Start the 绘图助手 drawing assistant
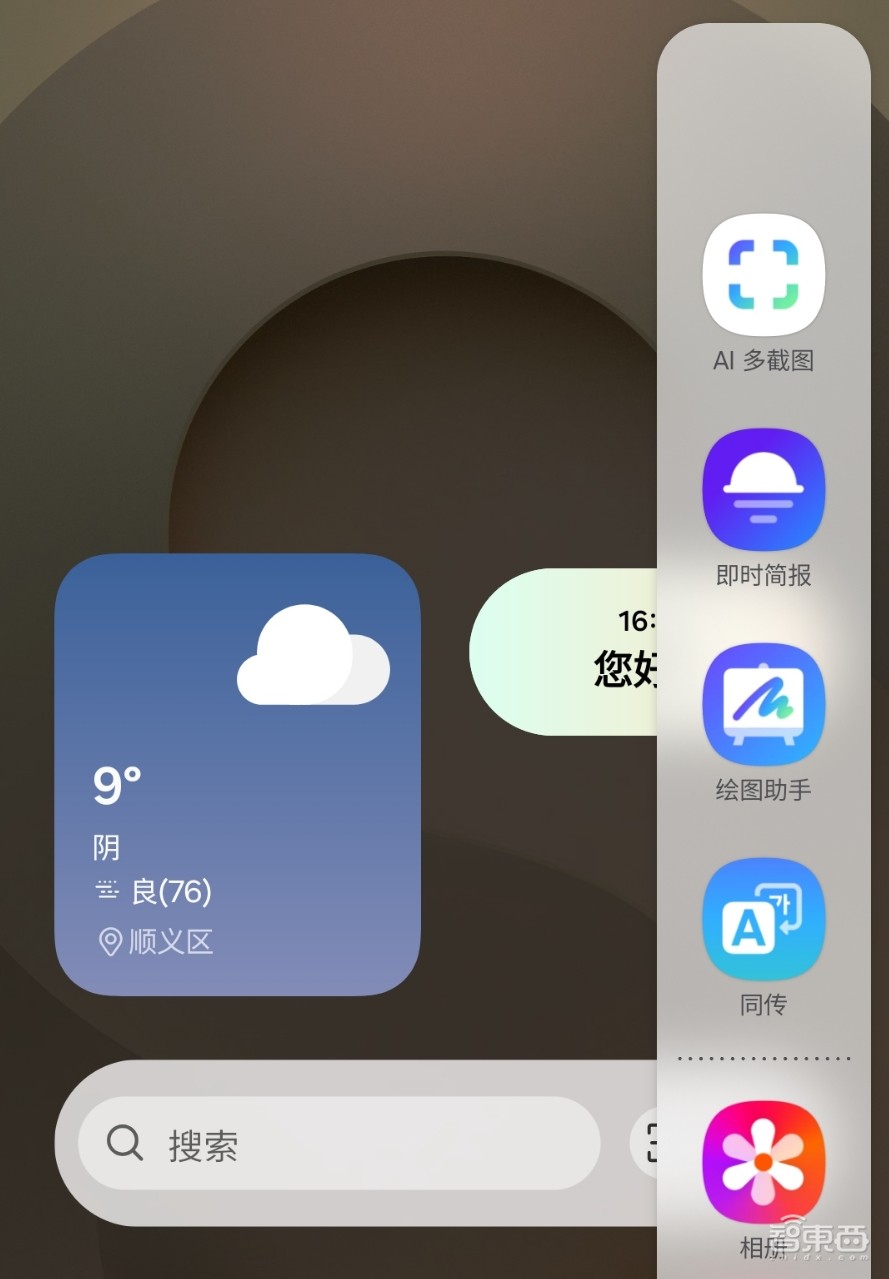 coord(764,702)
